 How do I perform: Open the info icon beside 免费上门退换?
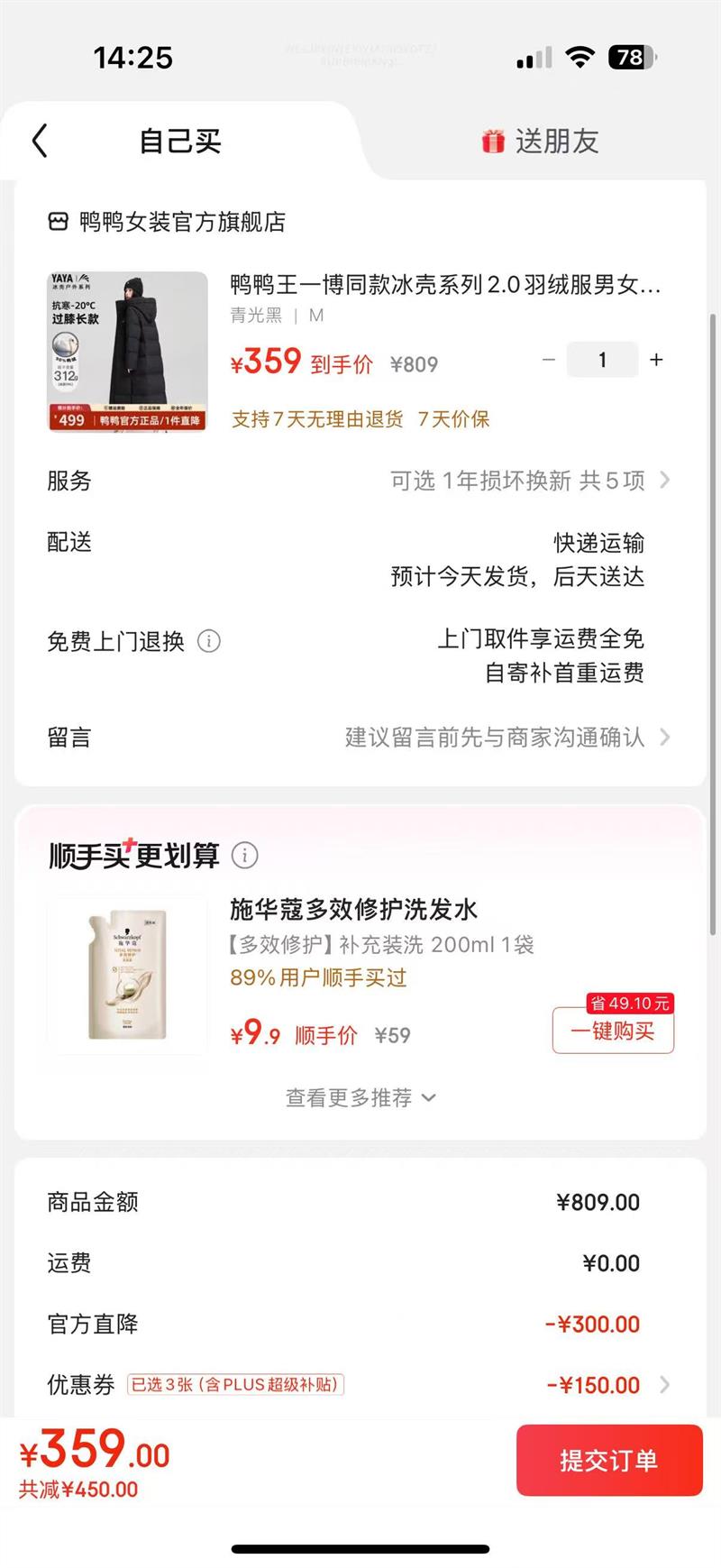pyautogui.click(x=209, y=642)
